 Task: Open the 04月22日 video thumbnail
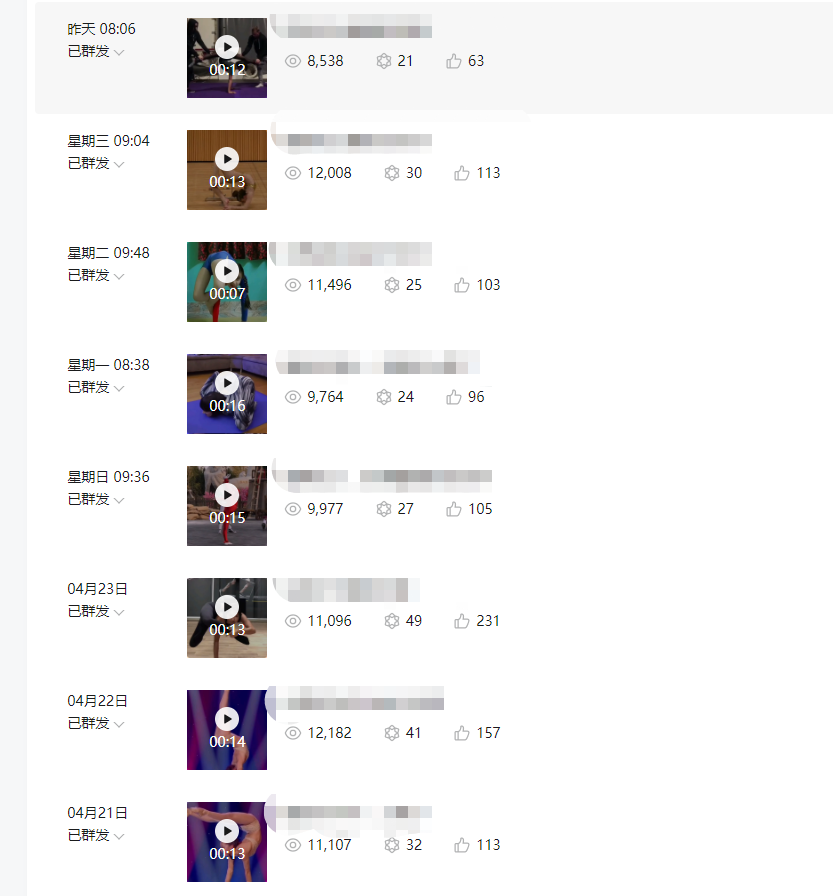point(227,719)
